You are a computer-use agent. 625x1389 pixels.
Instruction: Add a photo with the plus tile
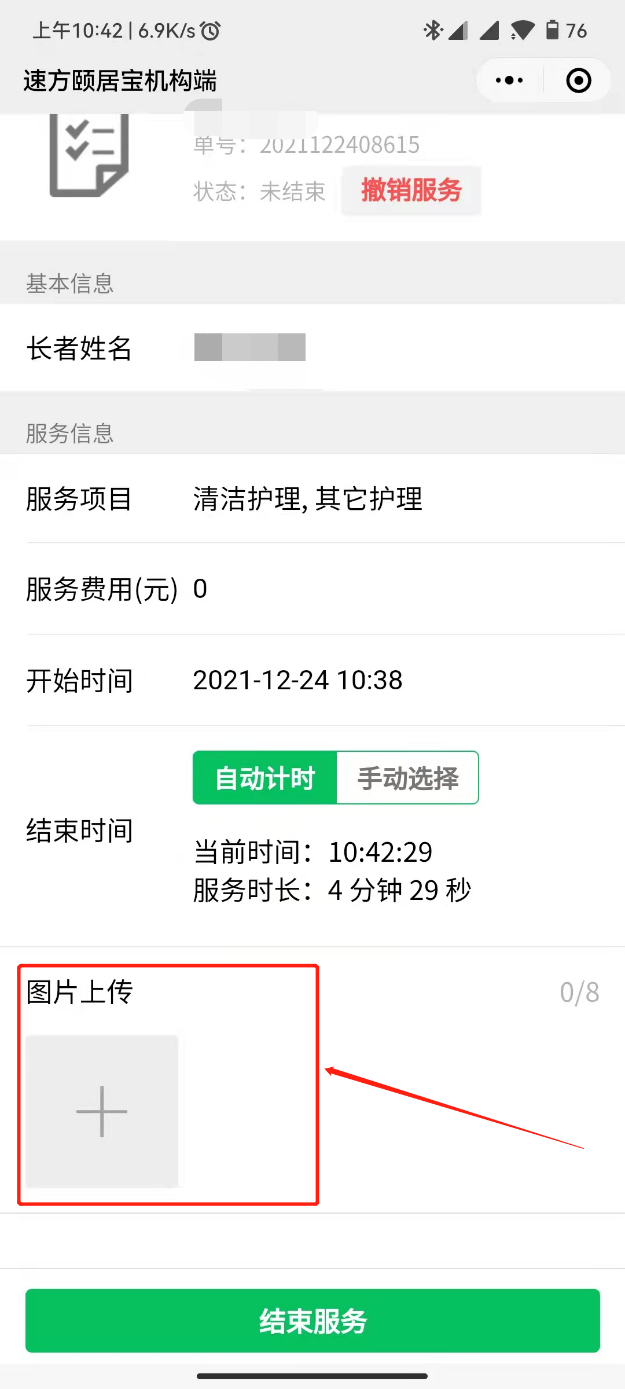click(x=102, y=1111)
